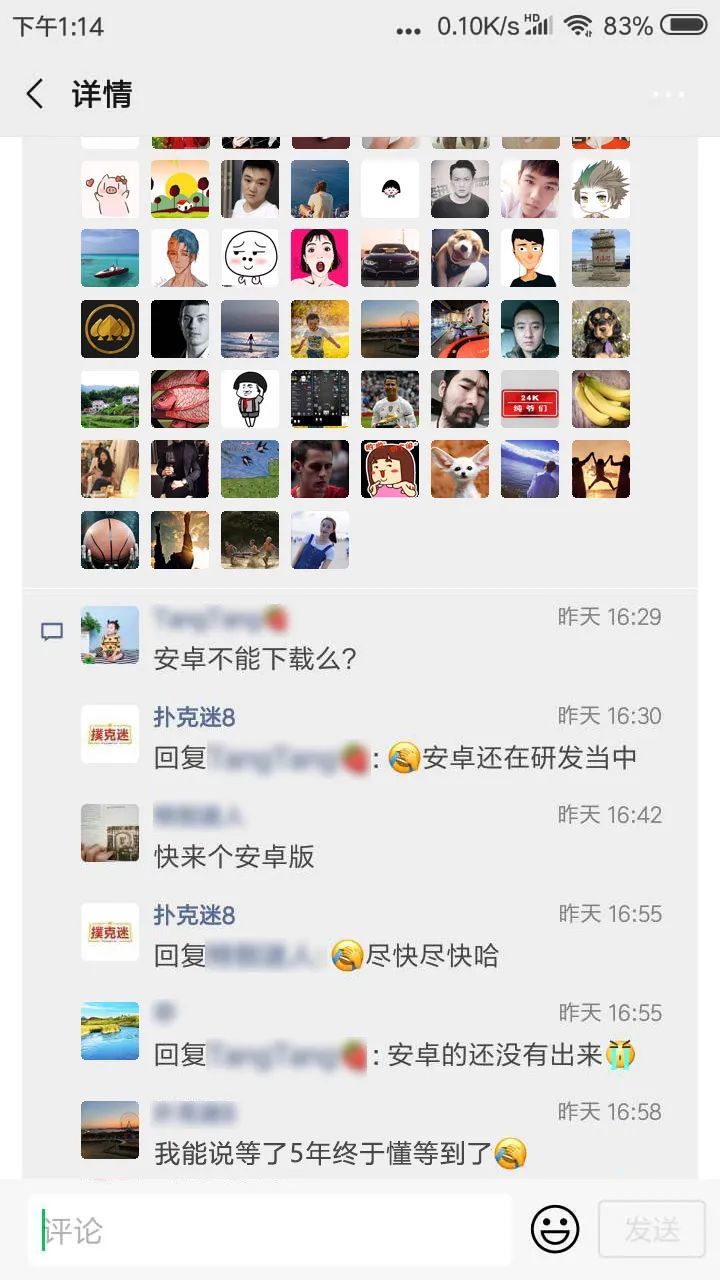View the banana avatar's profile
The height and width of the screenshot is (1280, 720).
pos(601,399)
